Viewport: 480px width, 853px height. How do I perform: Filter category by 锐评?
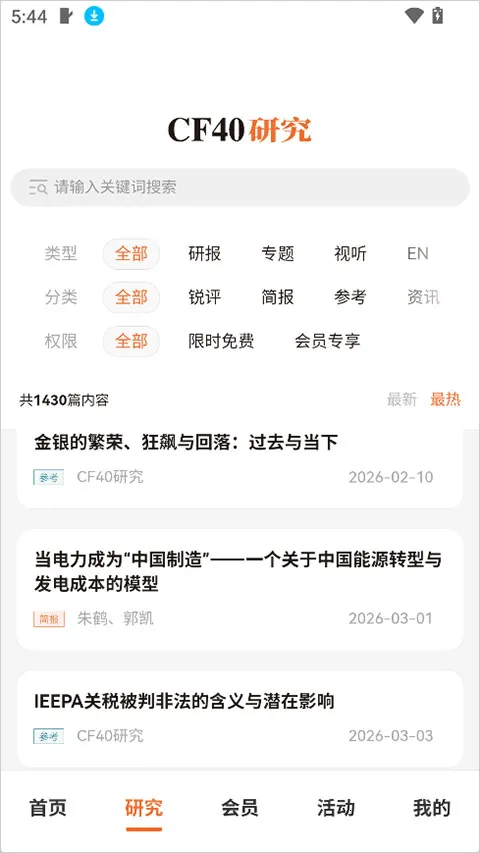coord(205,298)
